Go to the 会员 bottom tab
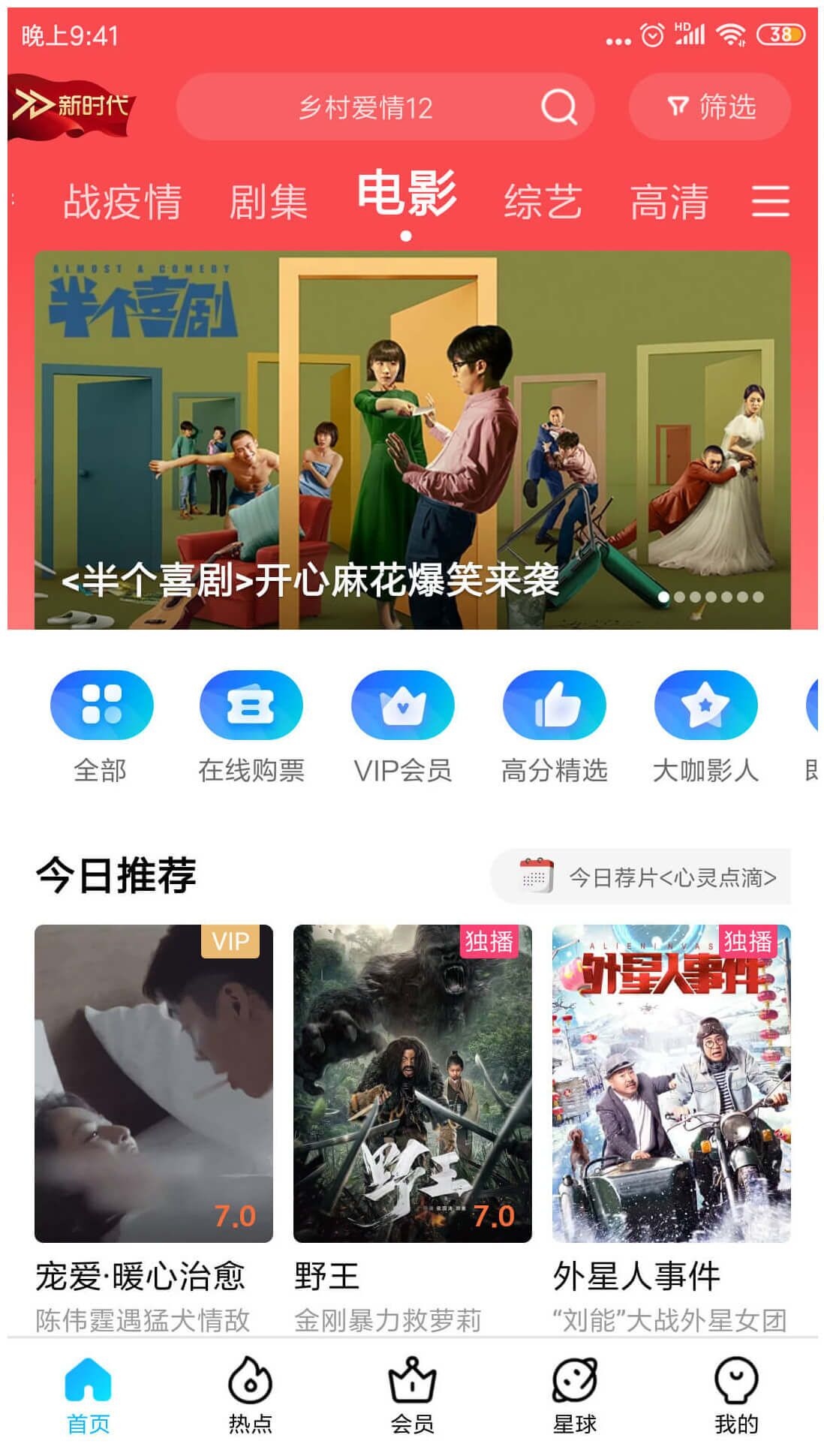The height and width of the screenshot is (1456, 824). [x=412, y=1396]
